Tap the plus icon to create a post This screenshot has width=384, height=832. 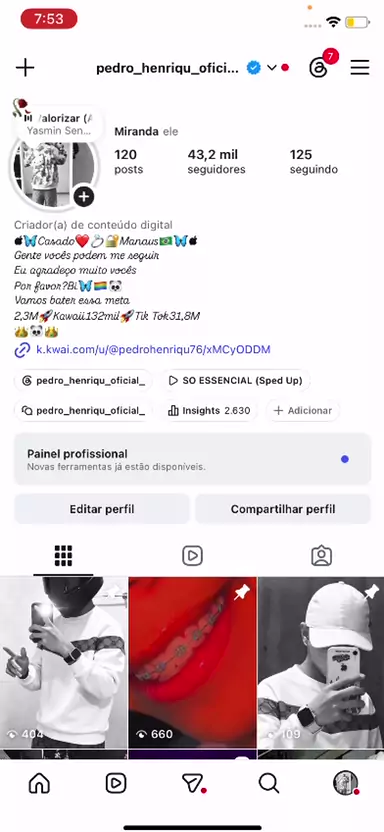25,68
